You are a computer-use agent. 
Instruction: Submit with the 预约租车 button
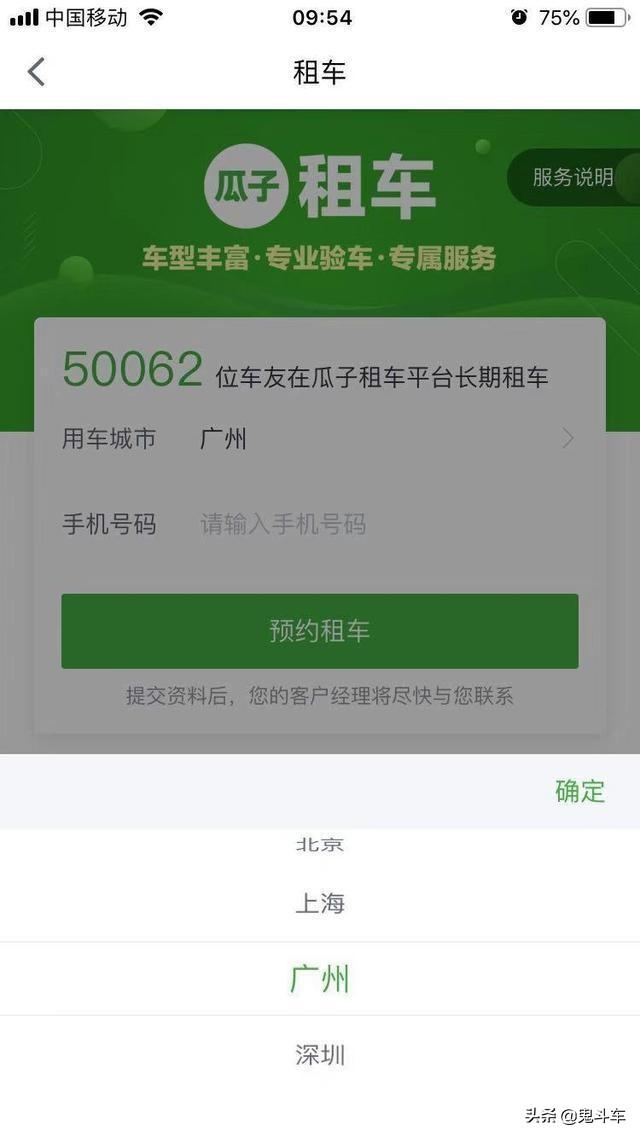319,631
